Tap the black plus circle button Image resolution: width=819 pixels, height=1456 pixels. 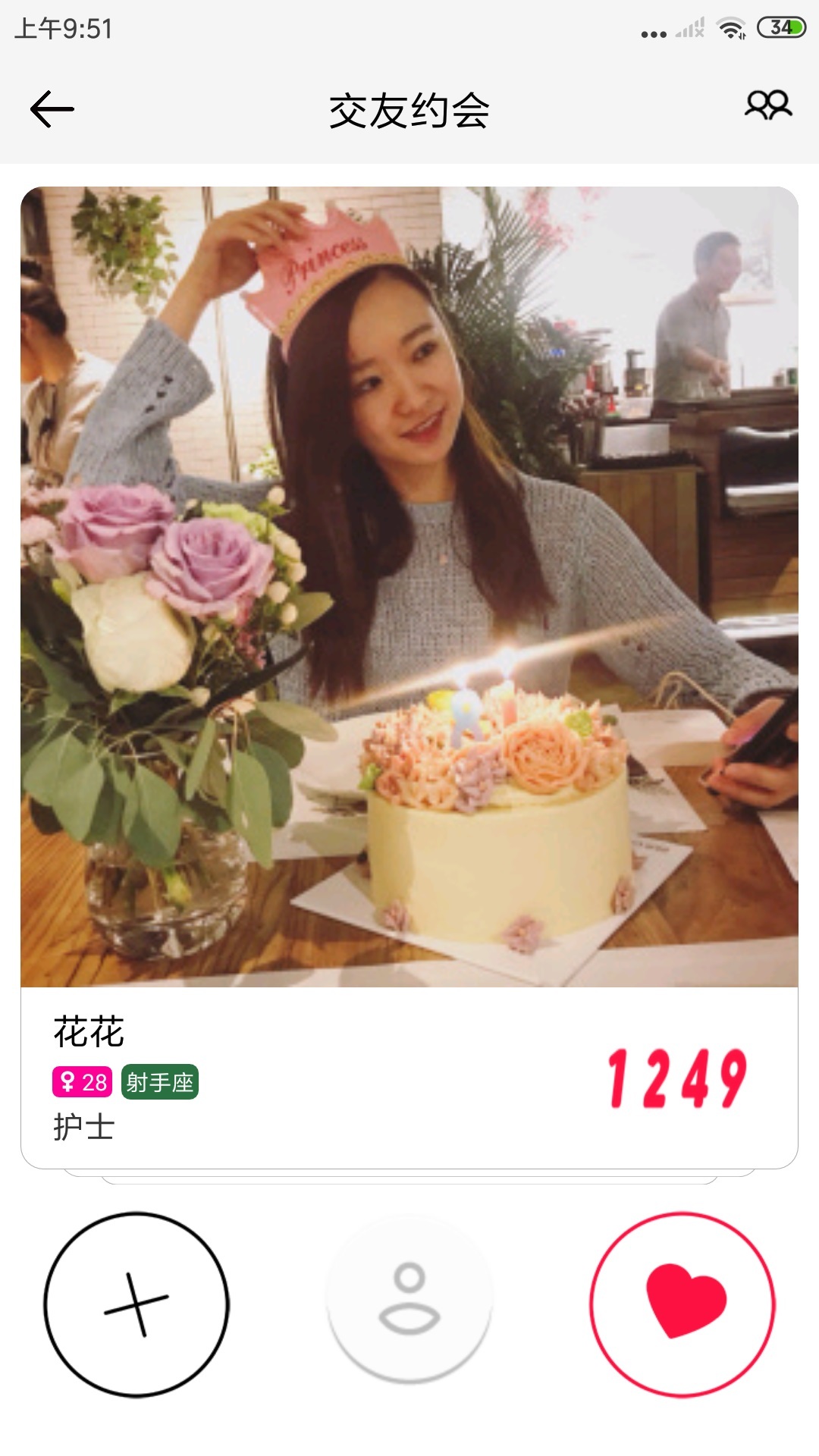coord(136,1304)
